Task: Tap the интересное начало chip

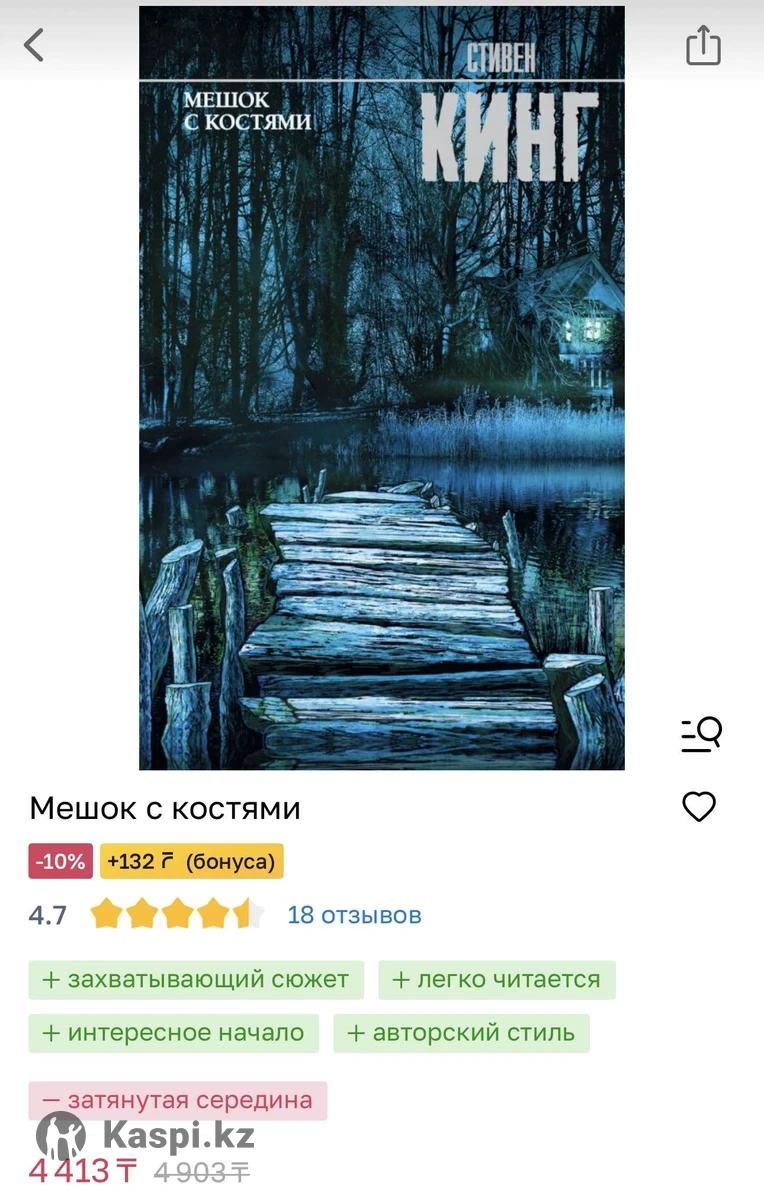Action: pos(173,1033)
